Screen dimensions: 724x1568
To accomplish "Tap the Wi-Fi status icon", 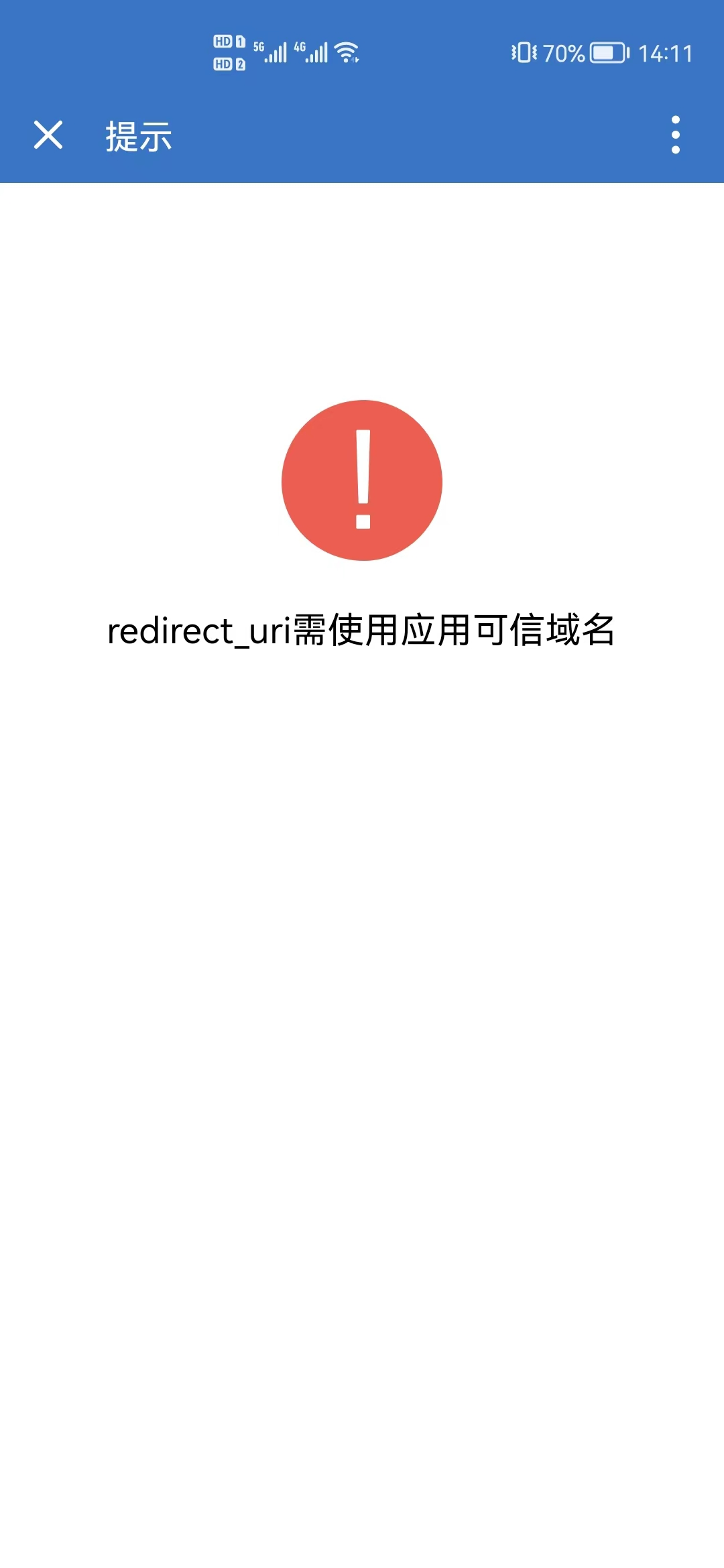I will coord(346,51).
